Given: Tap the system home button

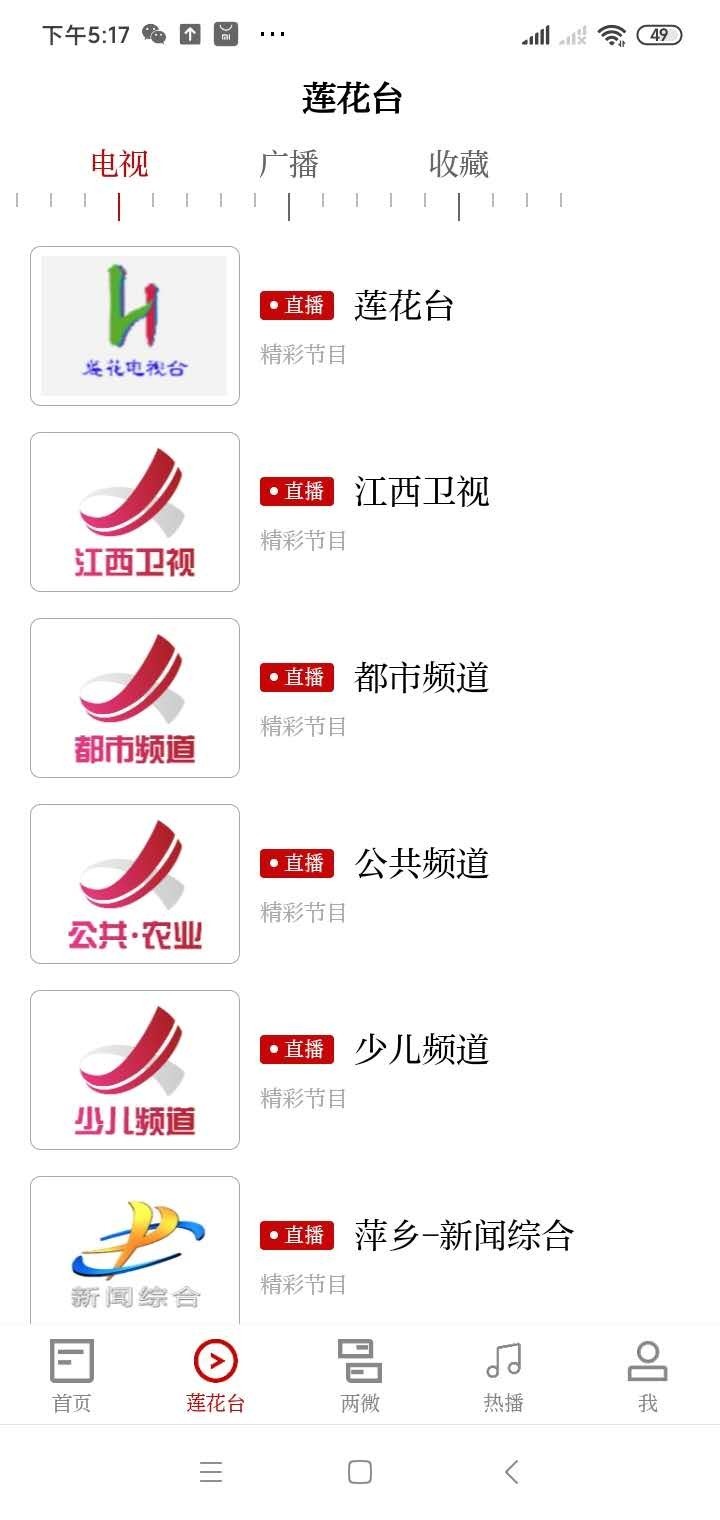Looking at the screenshot, I should pos(360,1472).
